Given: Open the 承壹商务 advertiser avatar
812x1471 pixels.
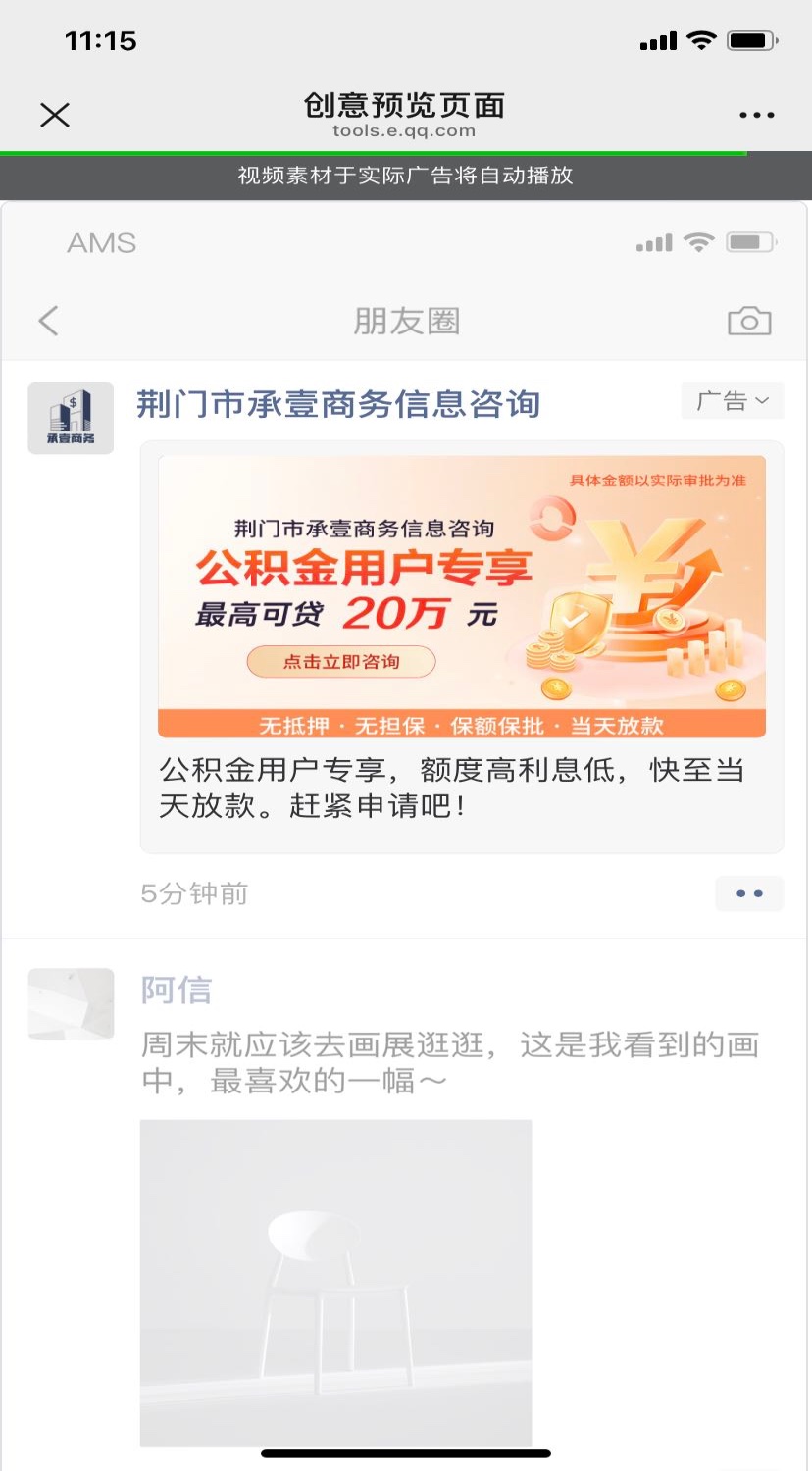Looking at the screenshot, I should (x=71, y=419).
